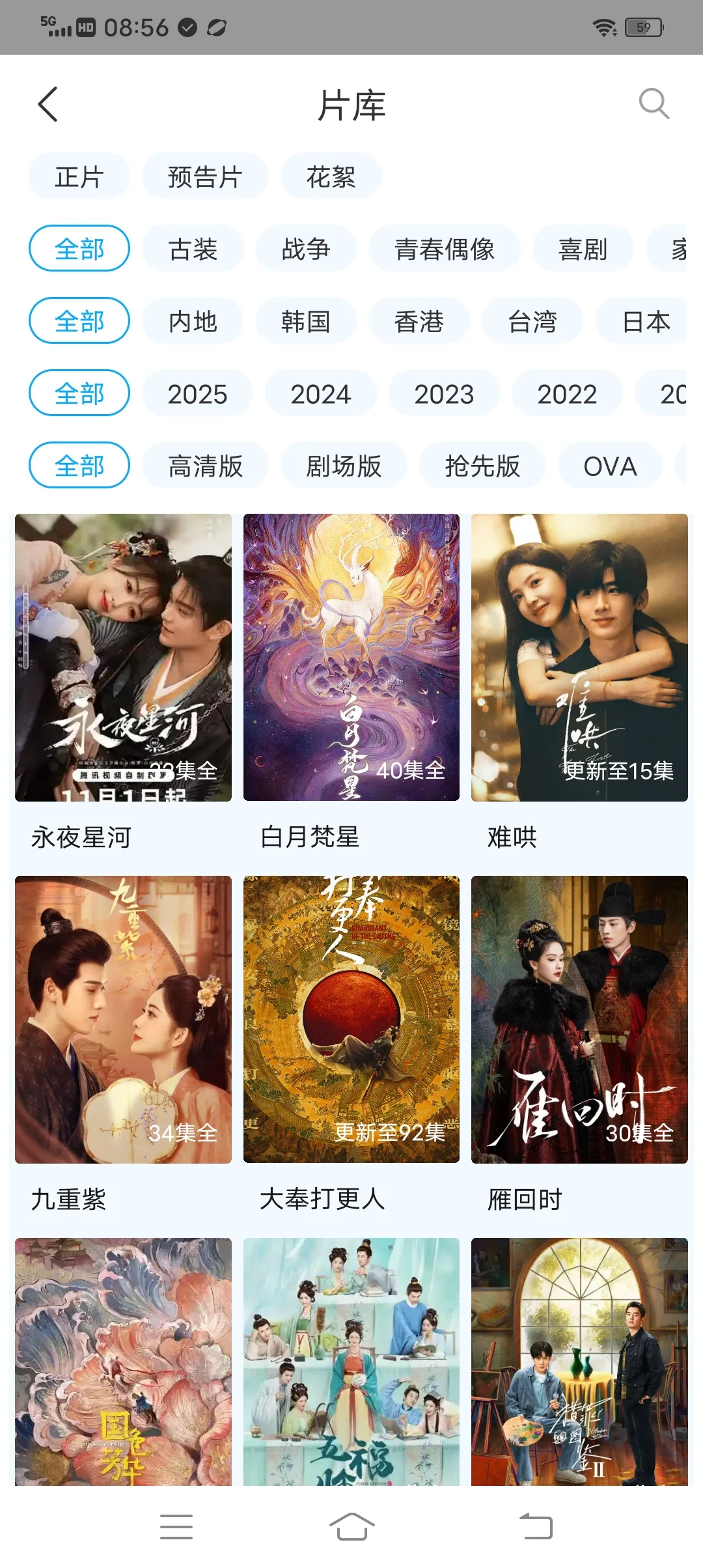The width and height of the screenshot is (703, 1568).
Task: Go back from the 片库 page
Action: (48, 104)
